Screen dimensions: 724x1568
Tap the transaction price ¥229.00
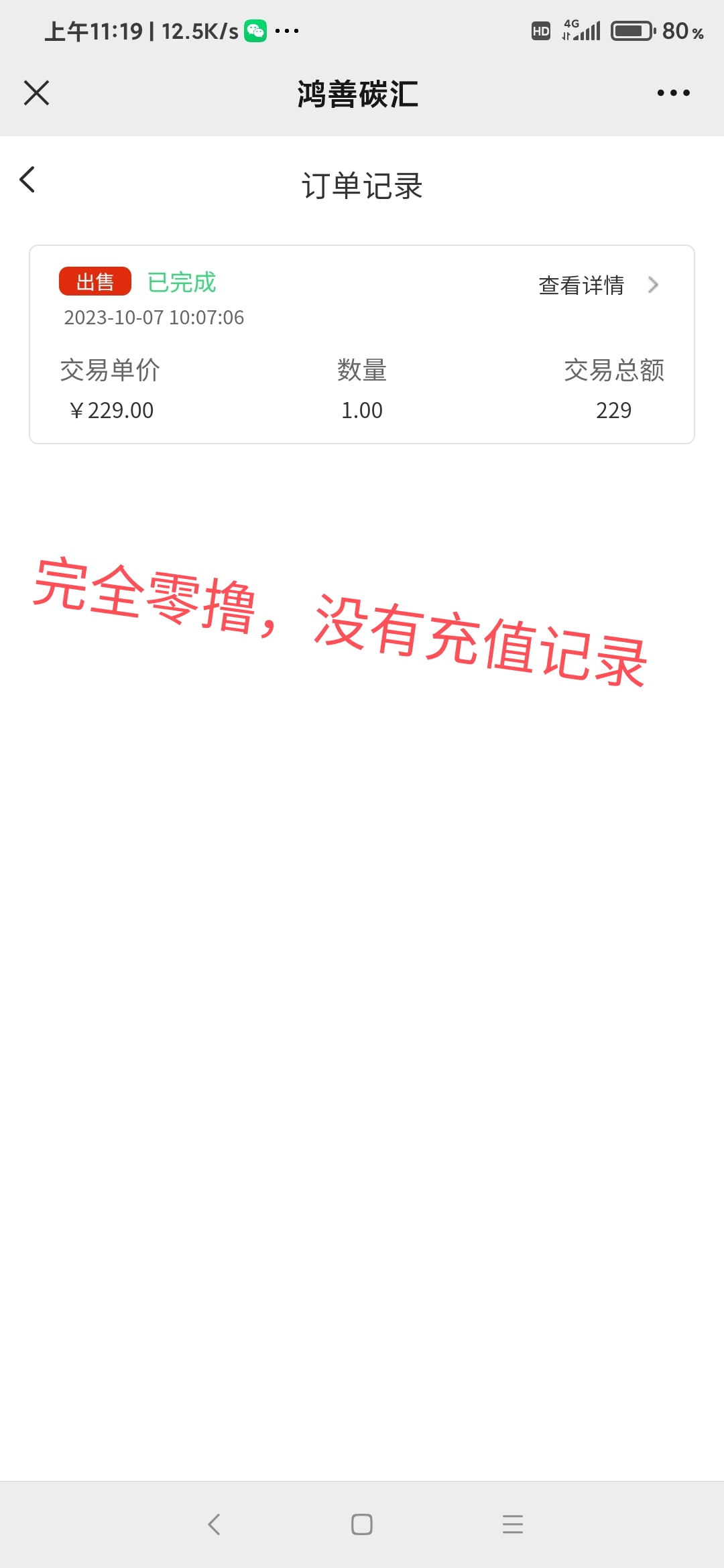click(x=111, y=409)
